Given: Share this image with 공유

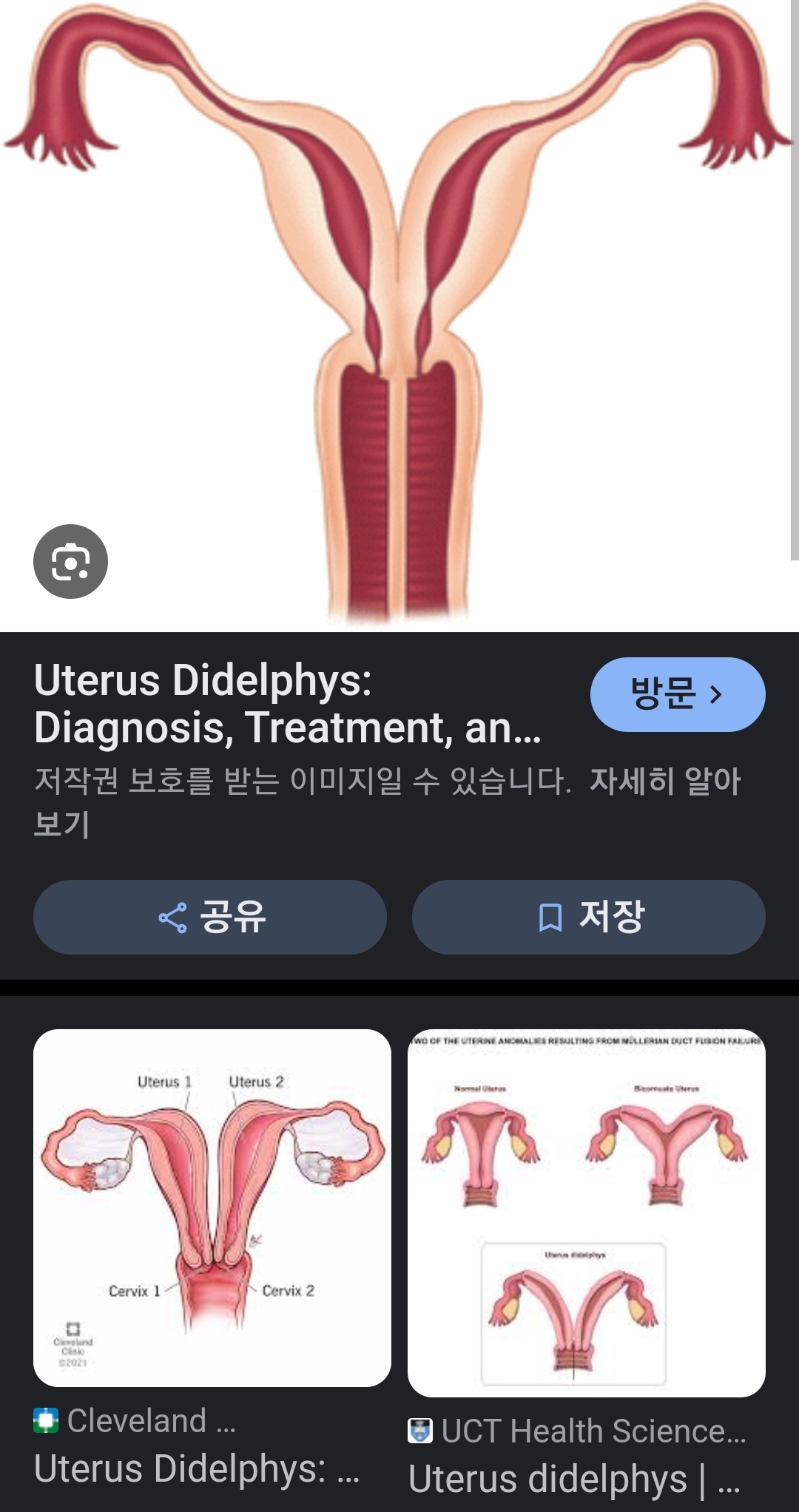Looking at the screenshot, I should click(210, 917).
